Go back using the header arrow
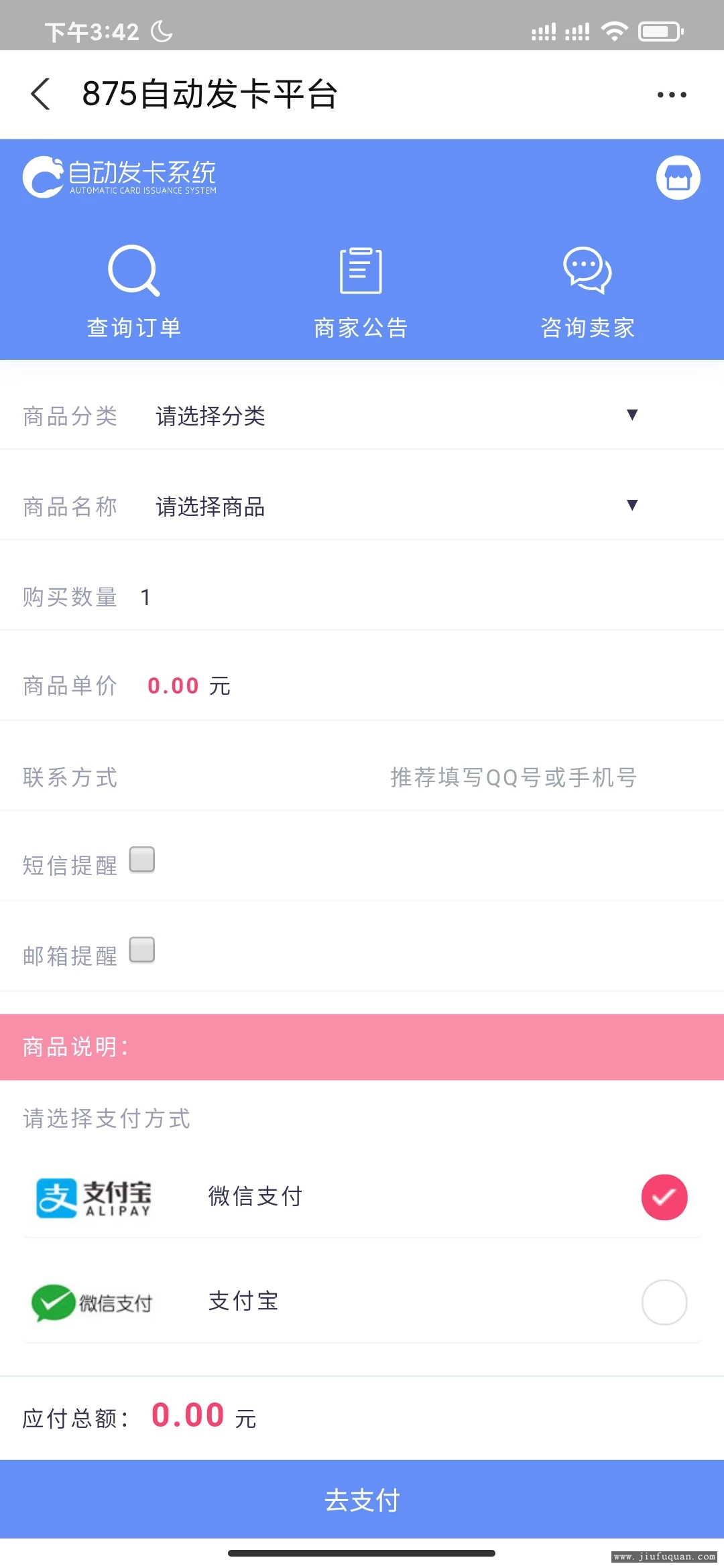The height and width of the screenshot is (1568, 724). [41, 94]
